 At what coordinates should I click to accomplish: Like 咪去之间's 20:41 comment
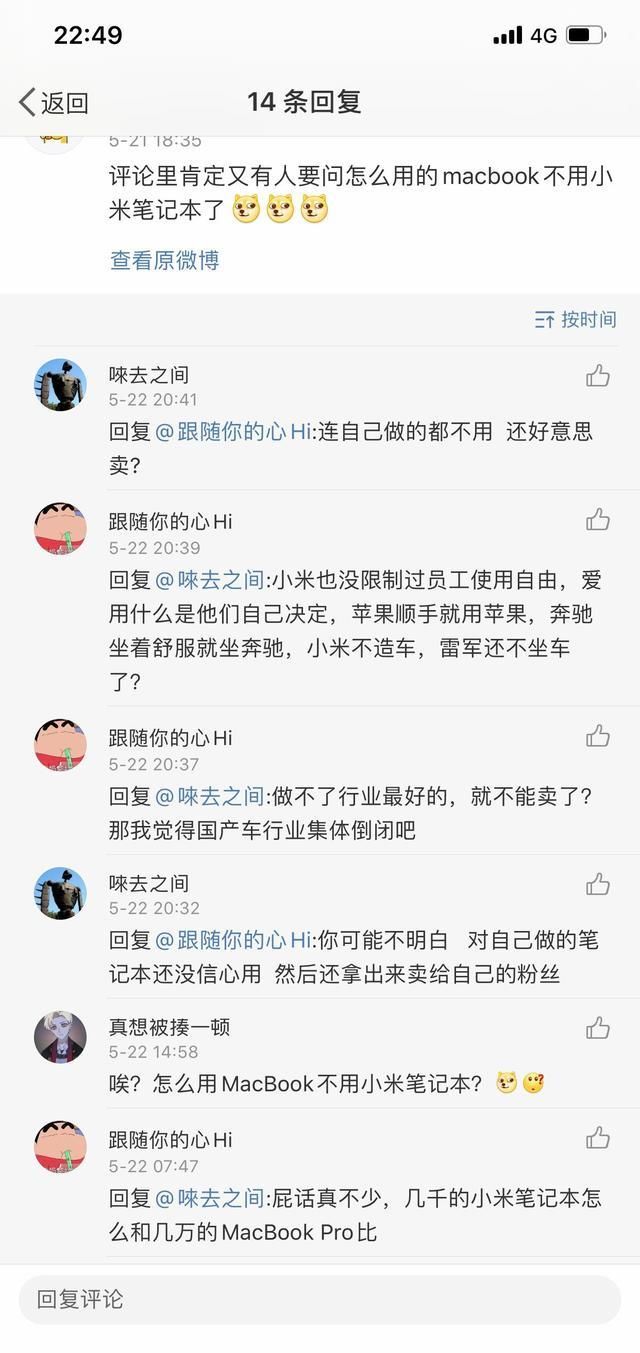[x=598, y=376]
